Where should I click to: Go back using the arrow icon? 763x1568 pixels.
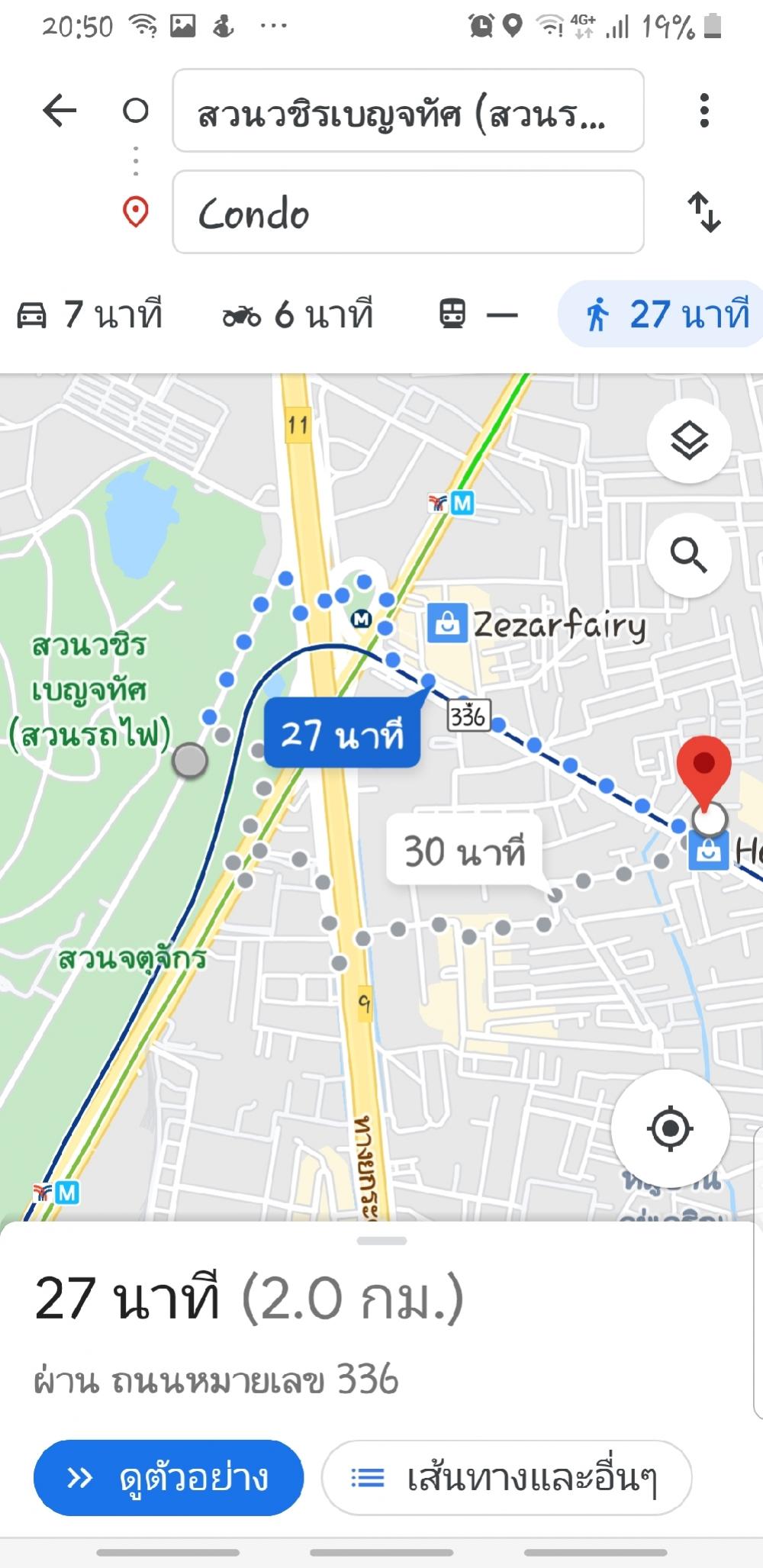tap(60, 111)
